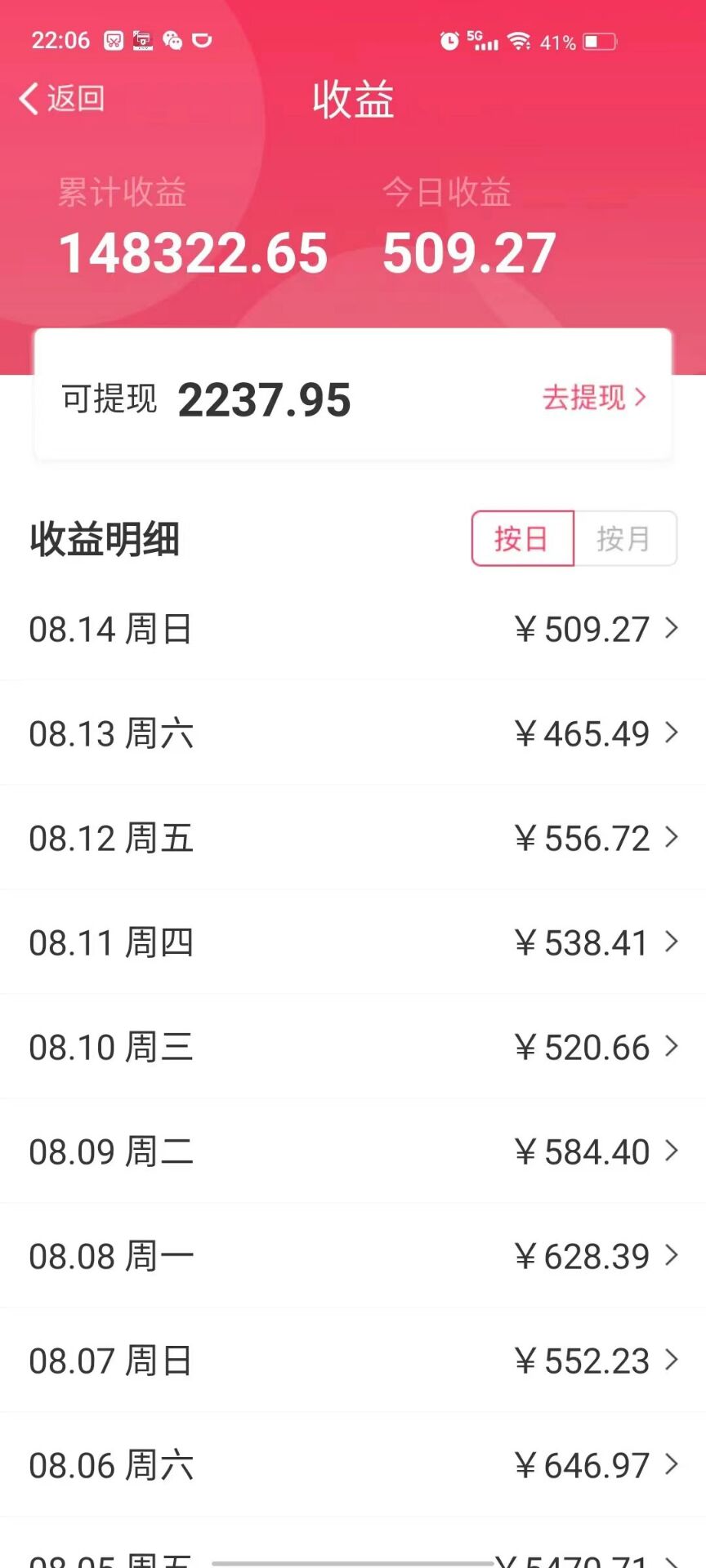706x1568 pixels.
Task: Open the 08.06 周六 earnings breakdown
Action: click(x=353, y=1464)
